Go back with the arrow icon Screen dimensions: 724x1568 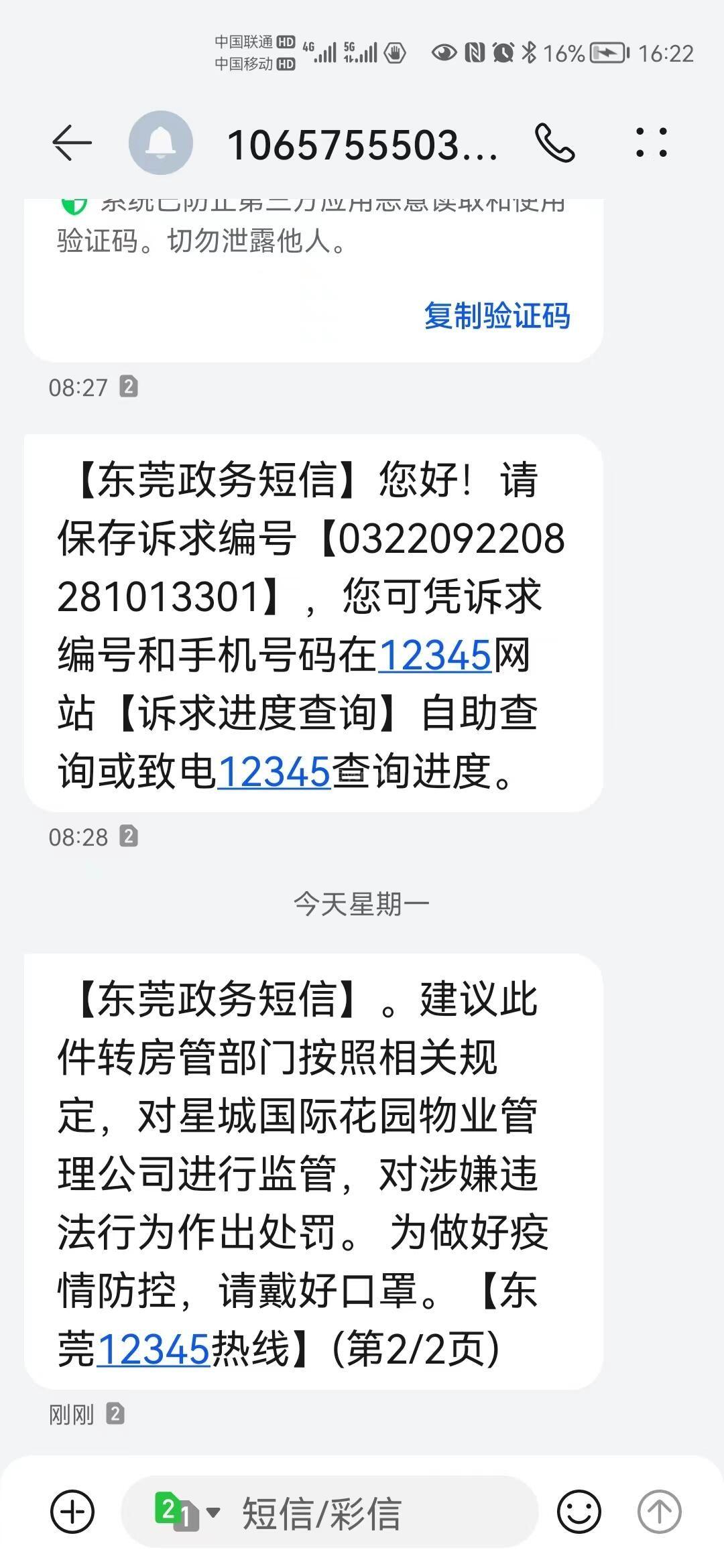(72, 143)
